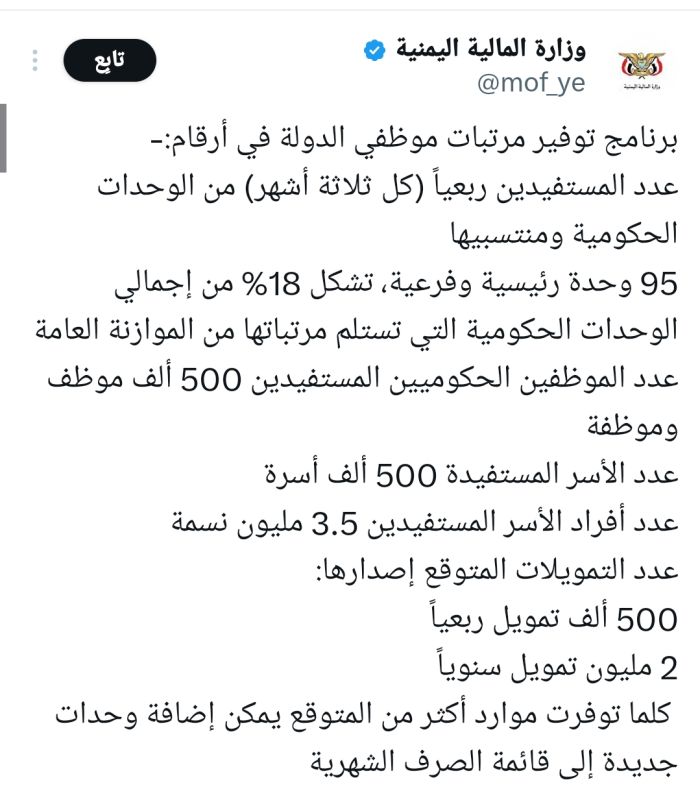The image size is (700, 787).
Task: Follow the Yemeni Finance Ministry account
Action: 110,62
